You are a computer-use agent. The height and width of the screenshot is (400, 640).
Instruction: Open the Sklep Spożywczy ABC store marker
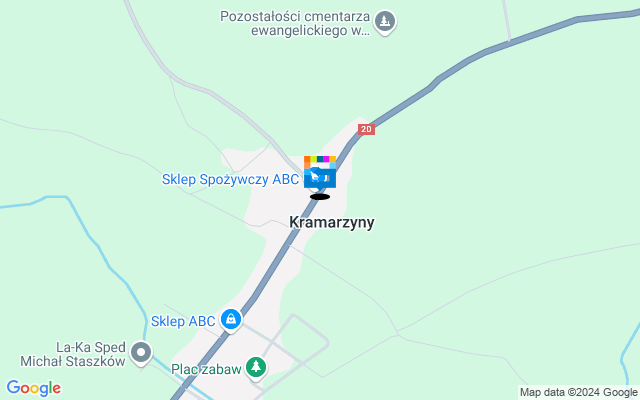click(x=319, y=178)
